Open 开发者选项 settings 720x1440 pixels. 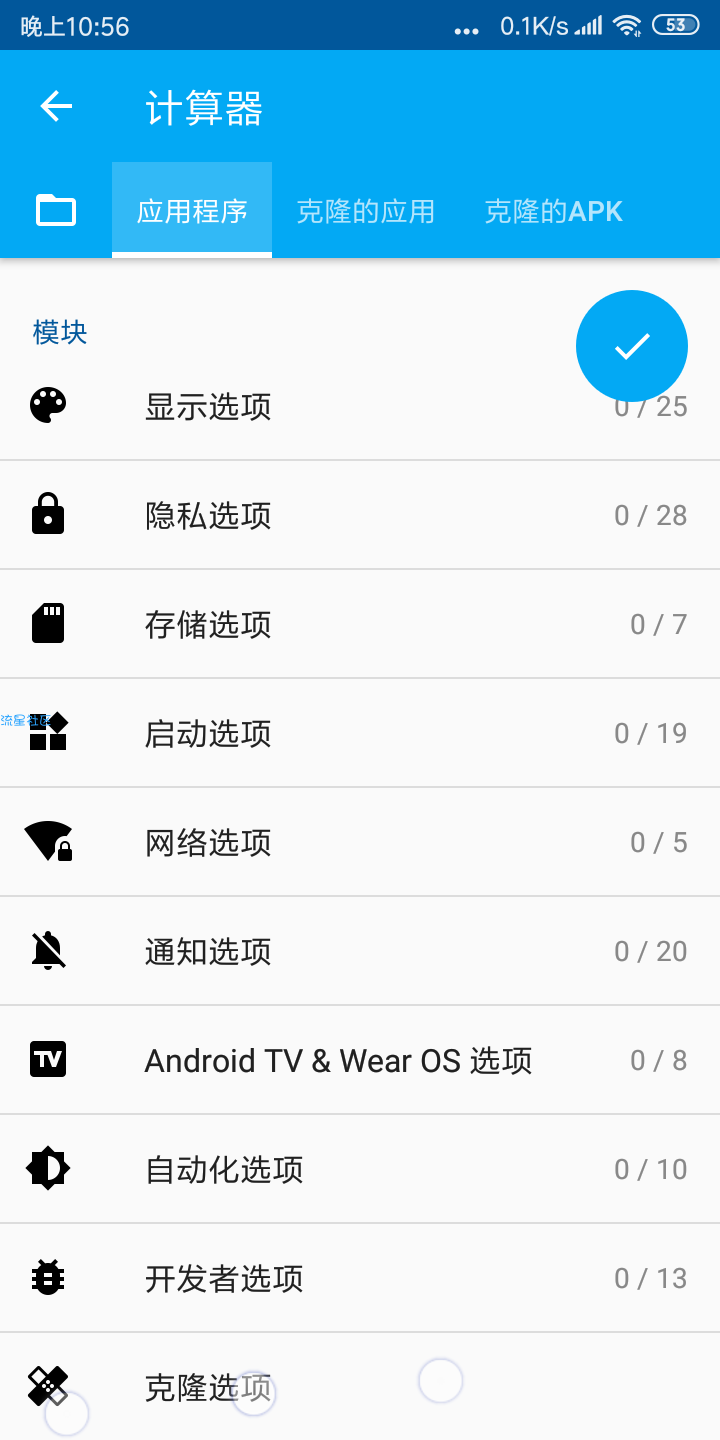pos(360,1279)
